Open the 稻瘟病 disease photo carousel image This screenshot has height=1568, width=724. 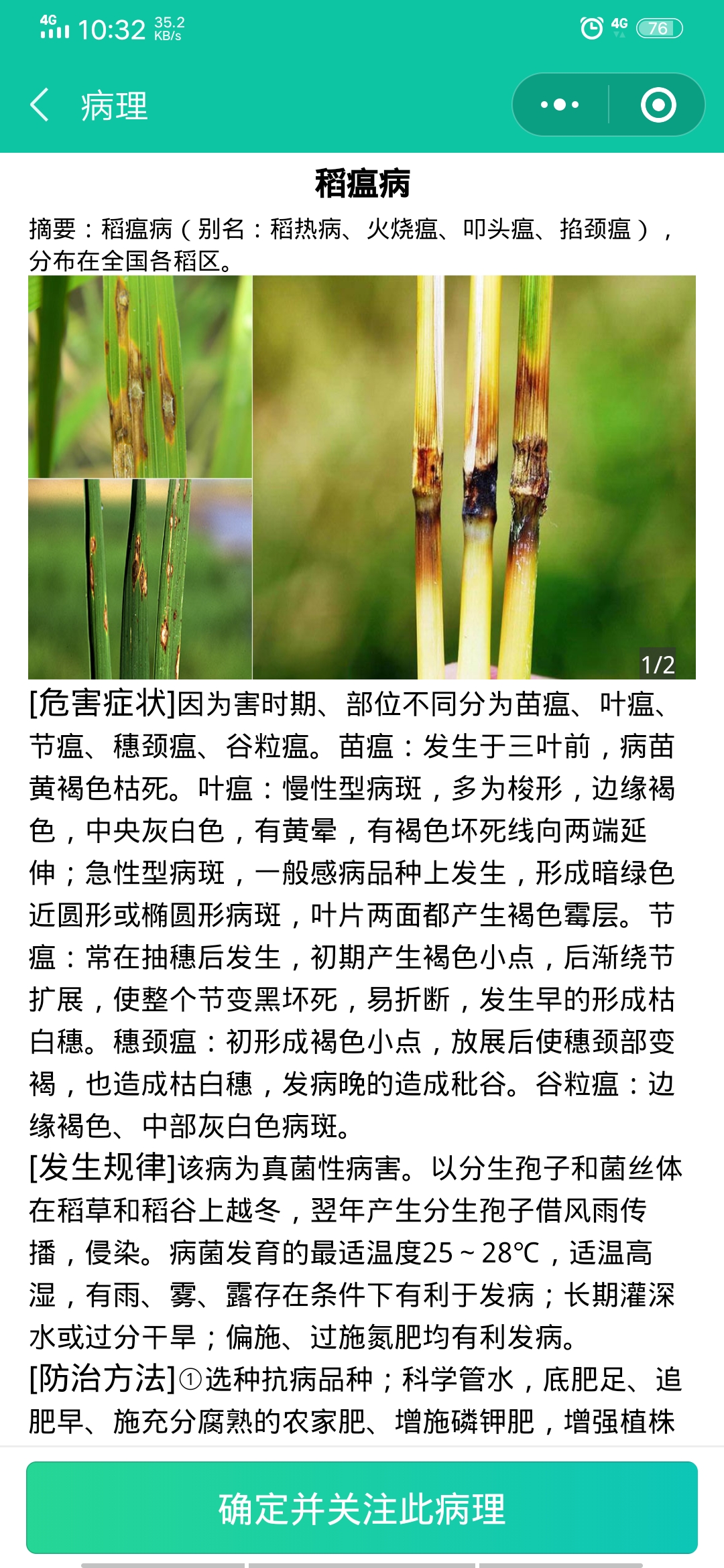(x=362, y=477)
